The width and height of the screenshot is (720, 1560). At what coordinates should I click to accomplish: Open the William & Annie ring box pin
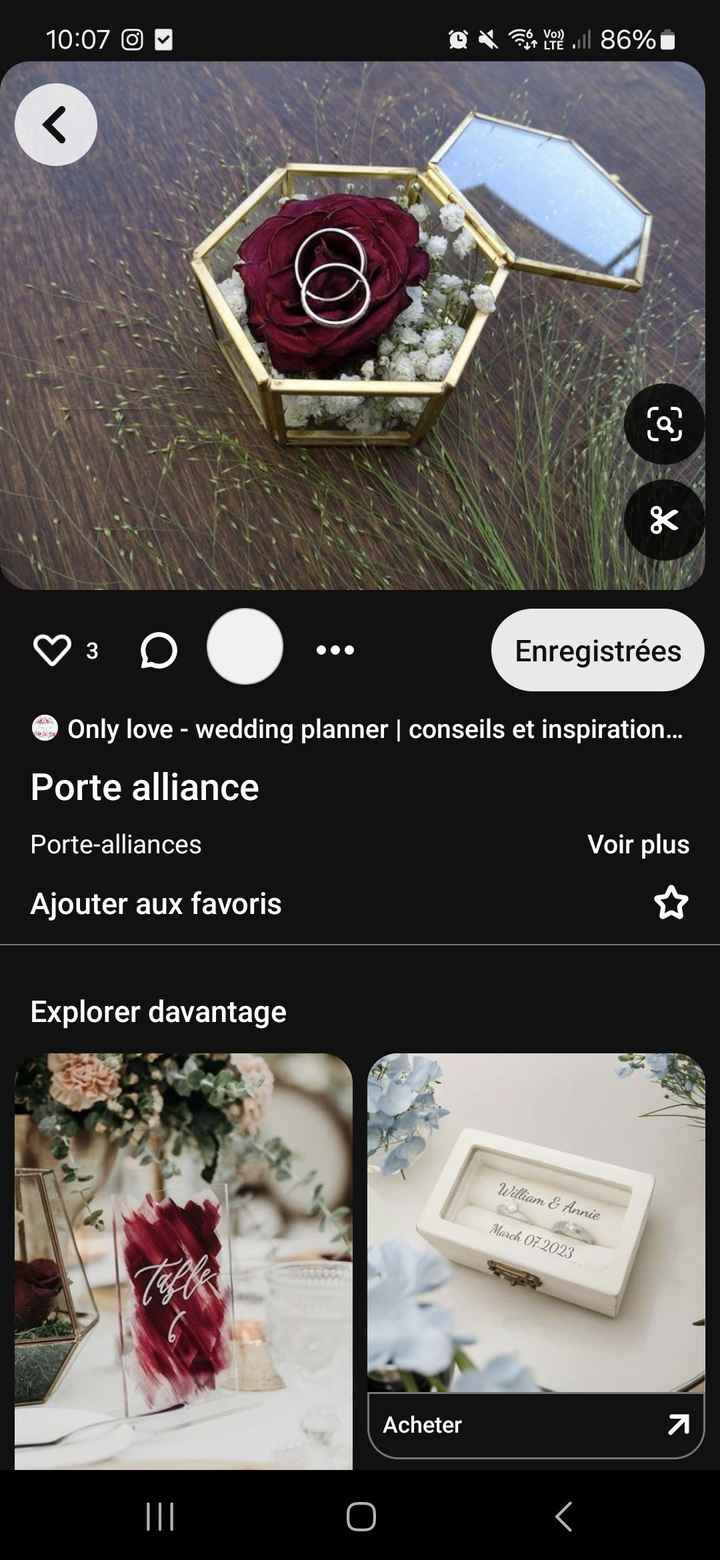(536, 1220)
